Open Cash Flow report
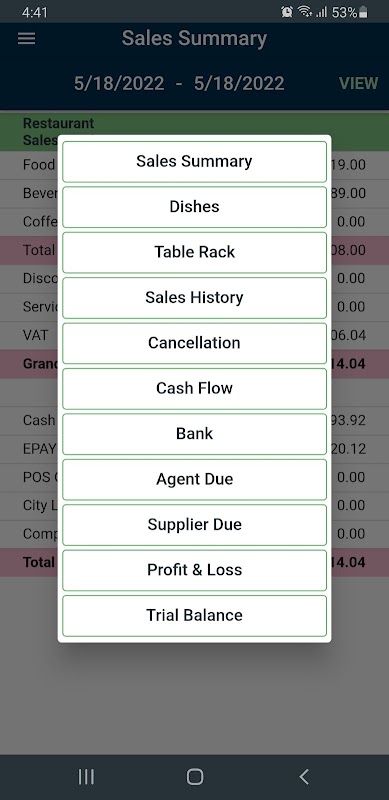Viewport: 389px width, 800px height. point(194,388)
